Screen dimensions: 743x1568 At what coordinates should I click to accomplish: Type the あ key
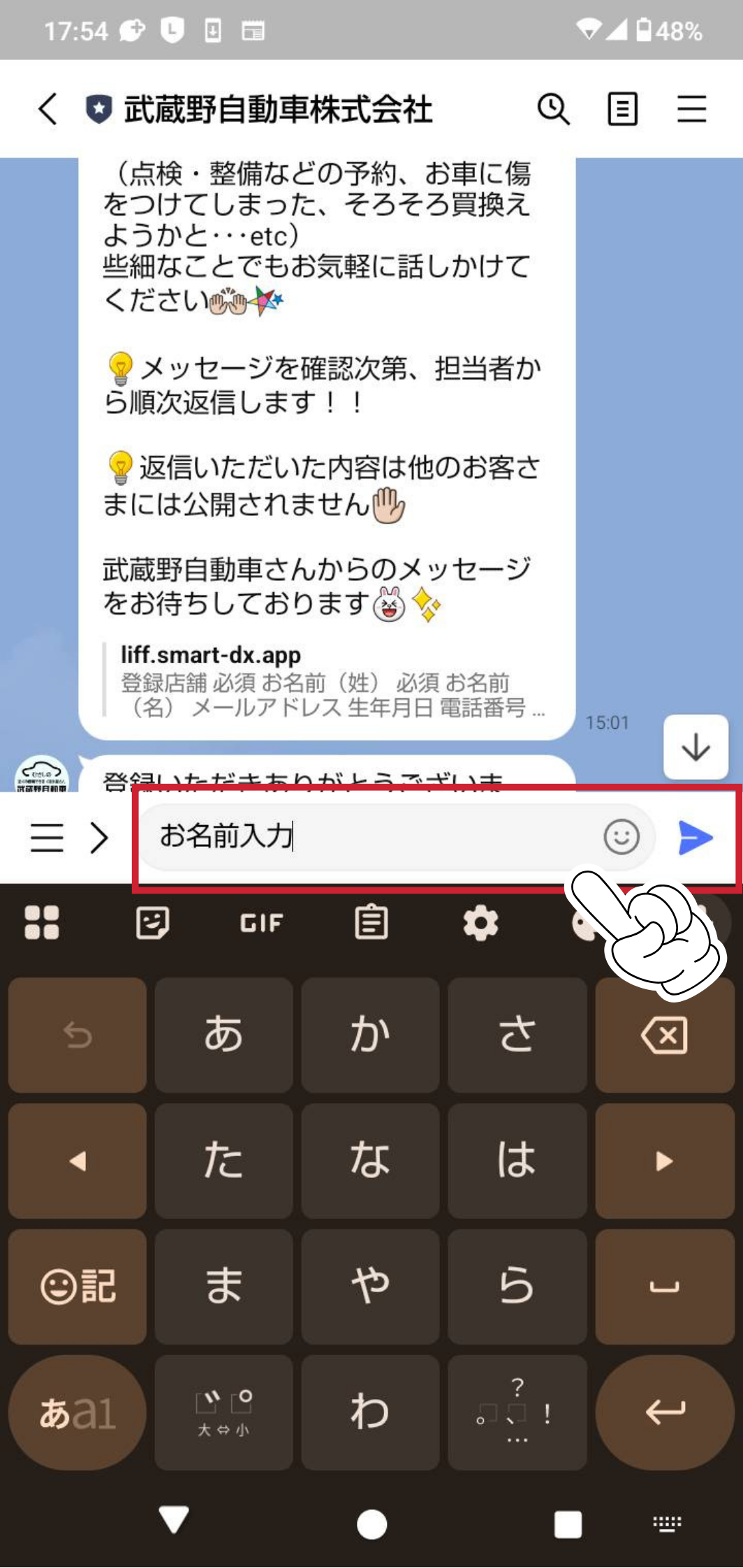tap(223, 1035)
